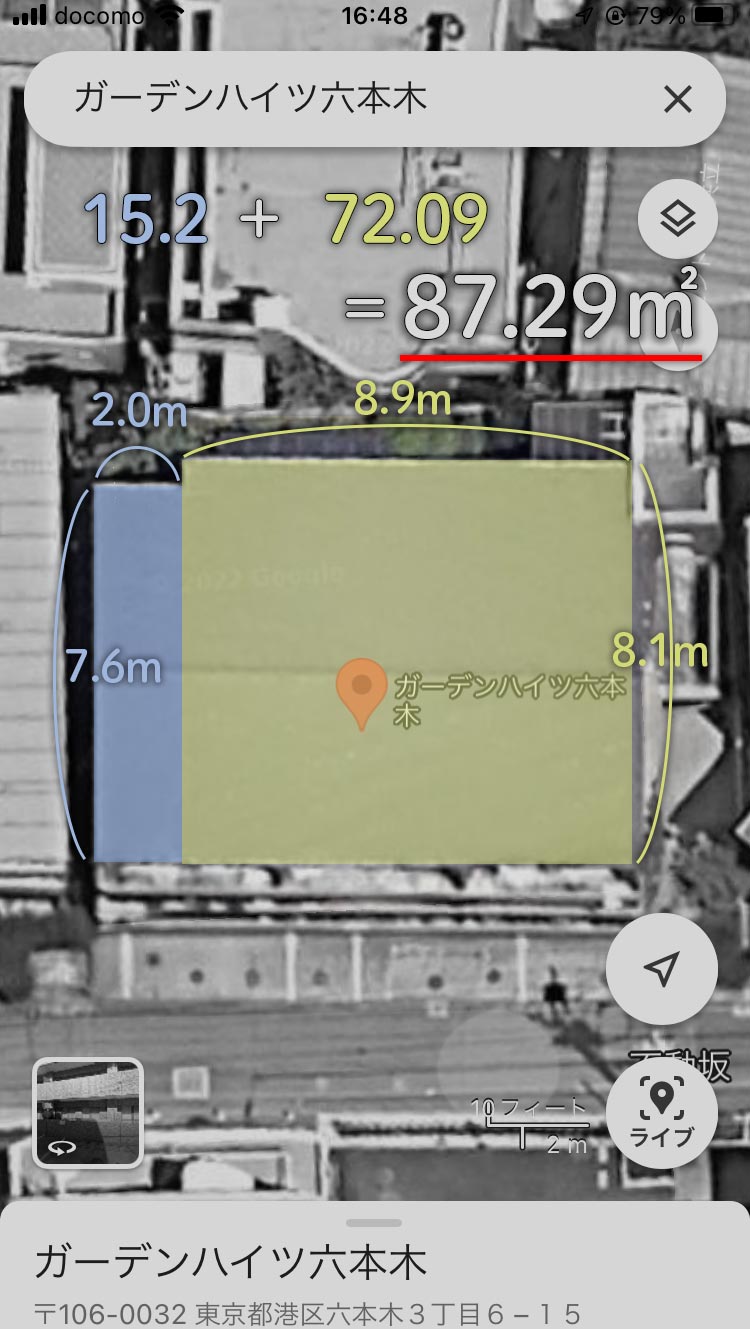
Task: Clear the search with the X button
Action: point(679,99)
